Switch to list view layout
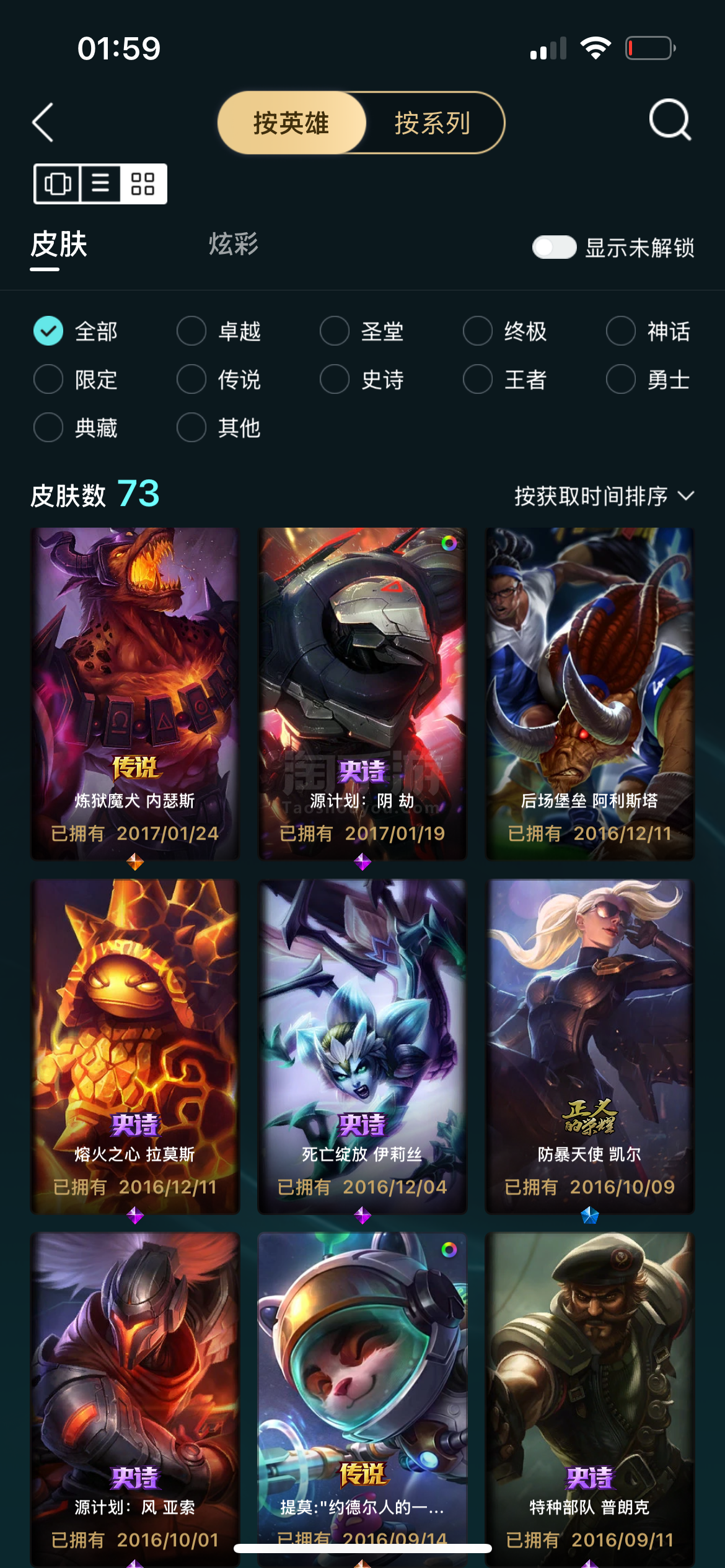The image size is (725, 1568). coord(100,184)
